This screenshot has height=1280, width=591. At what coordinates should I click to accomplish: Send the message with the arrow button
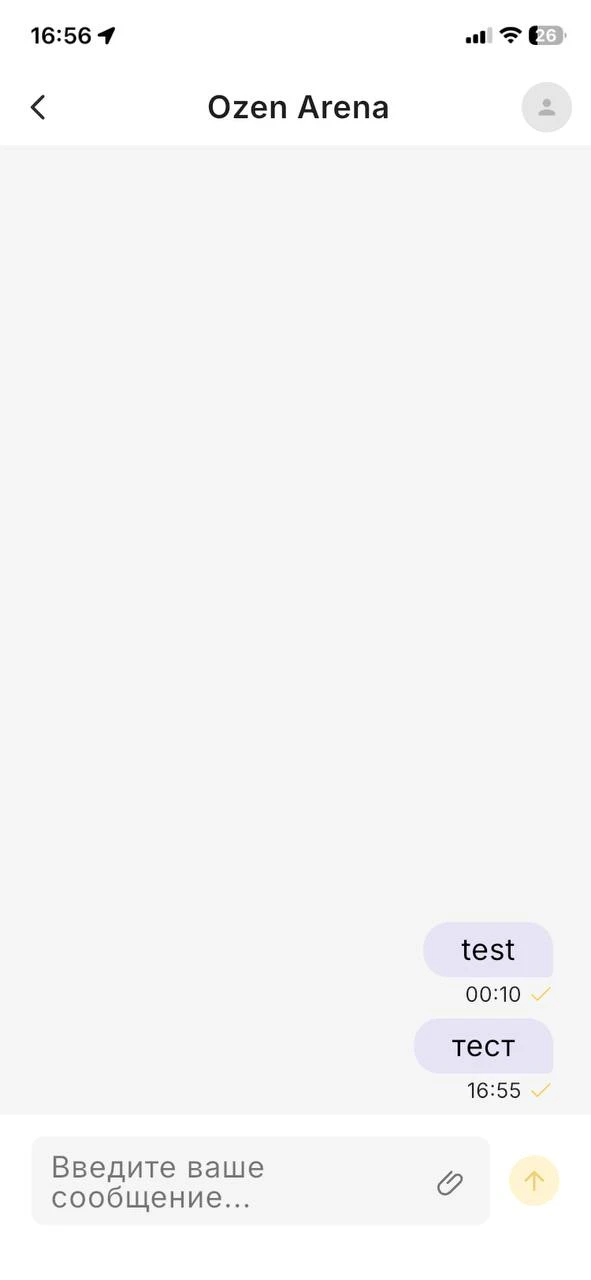(534, 1181)
